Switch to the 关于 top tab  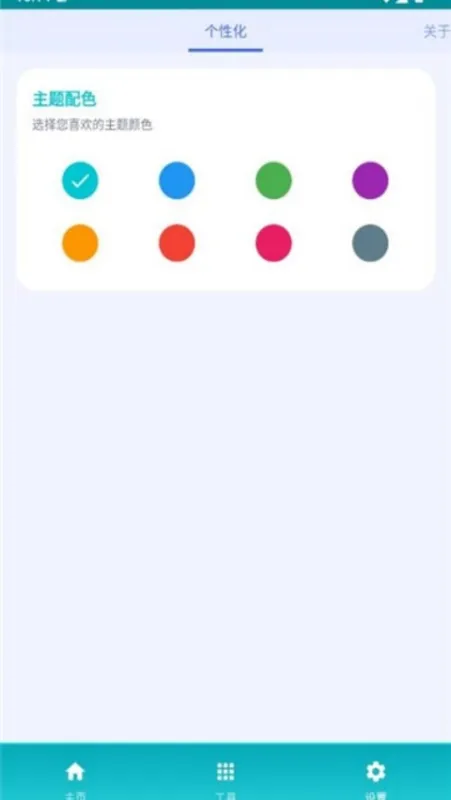click(x=437, y=32)
